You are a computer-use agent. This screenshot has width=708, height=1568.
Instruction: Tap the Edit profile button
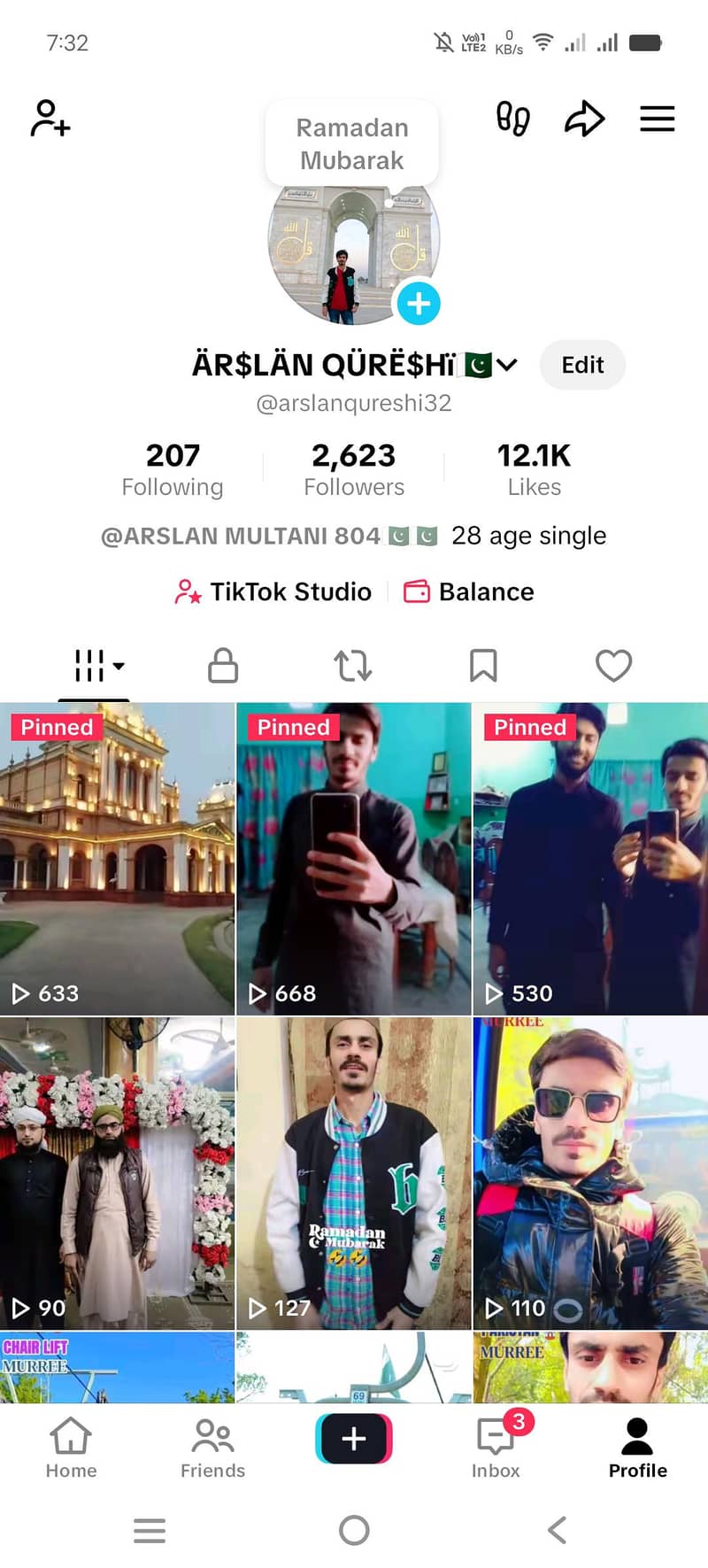[581, 365]
